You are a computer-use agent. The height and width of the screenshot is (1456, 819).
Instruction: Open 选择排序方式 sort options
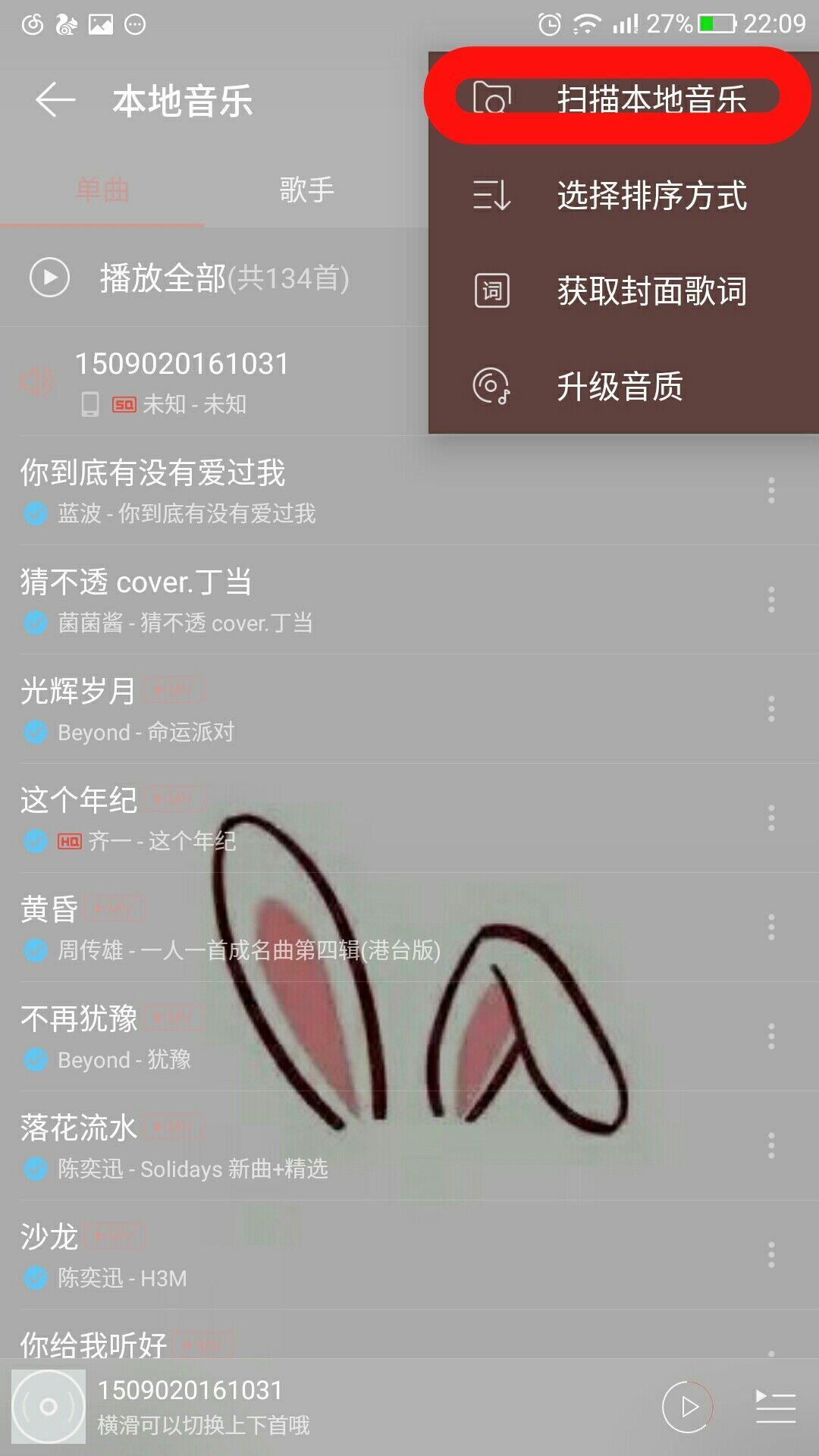618,196
